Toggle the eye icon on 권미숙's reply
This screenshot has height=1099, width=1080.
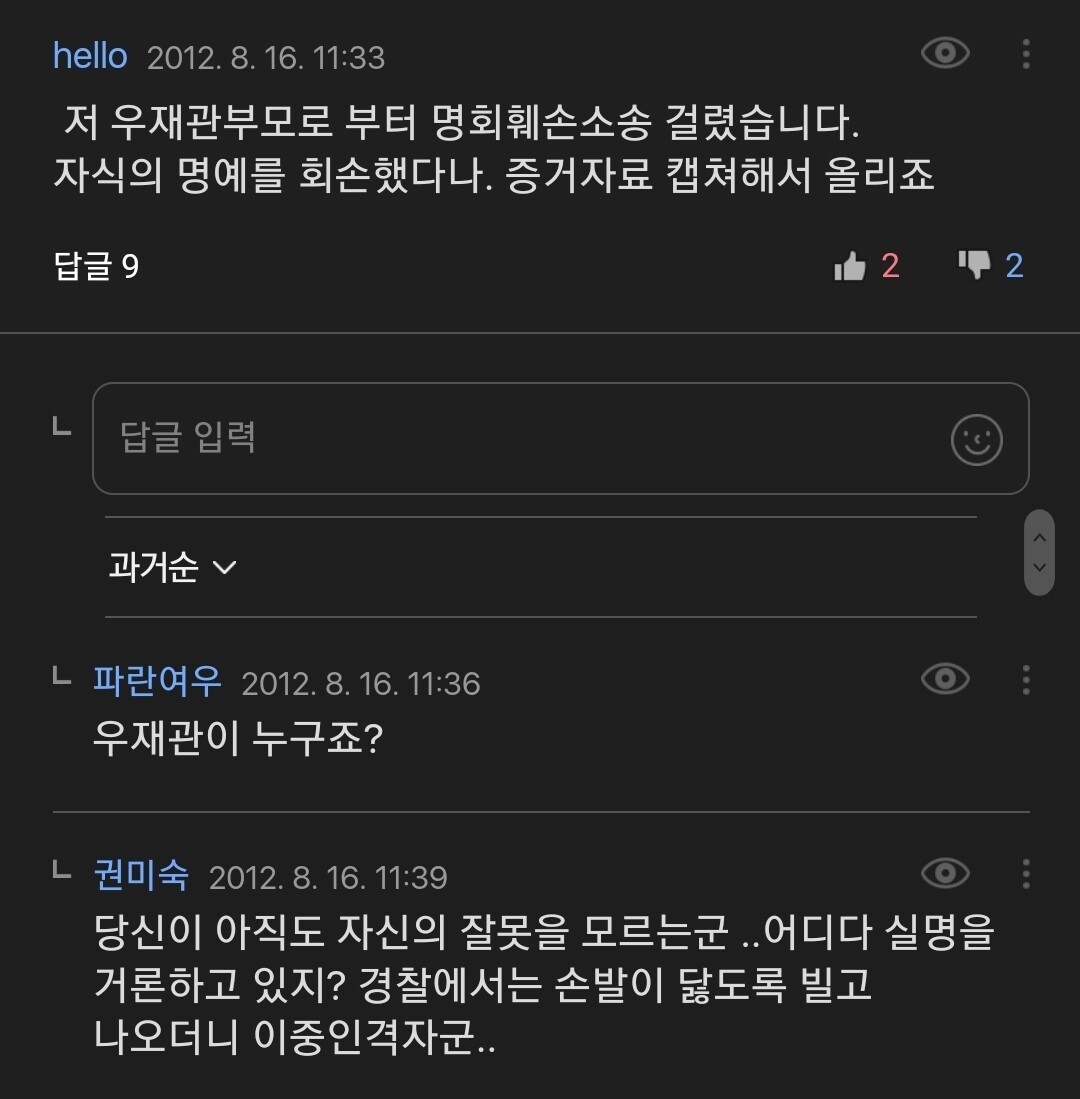click(944, 873)
